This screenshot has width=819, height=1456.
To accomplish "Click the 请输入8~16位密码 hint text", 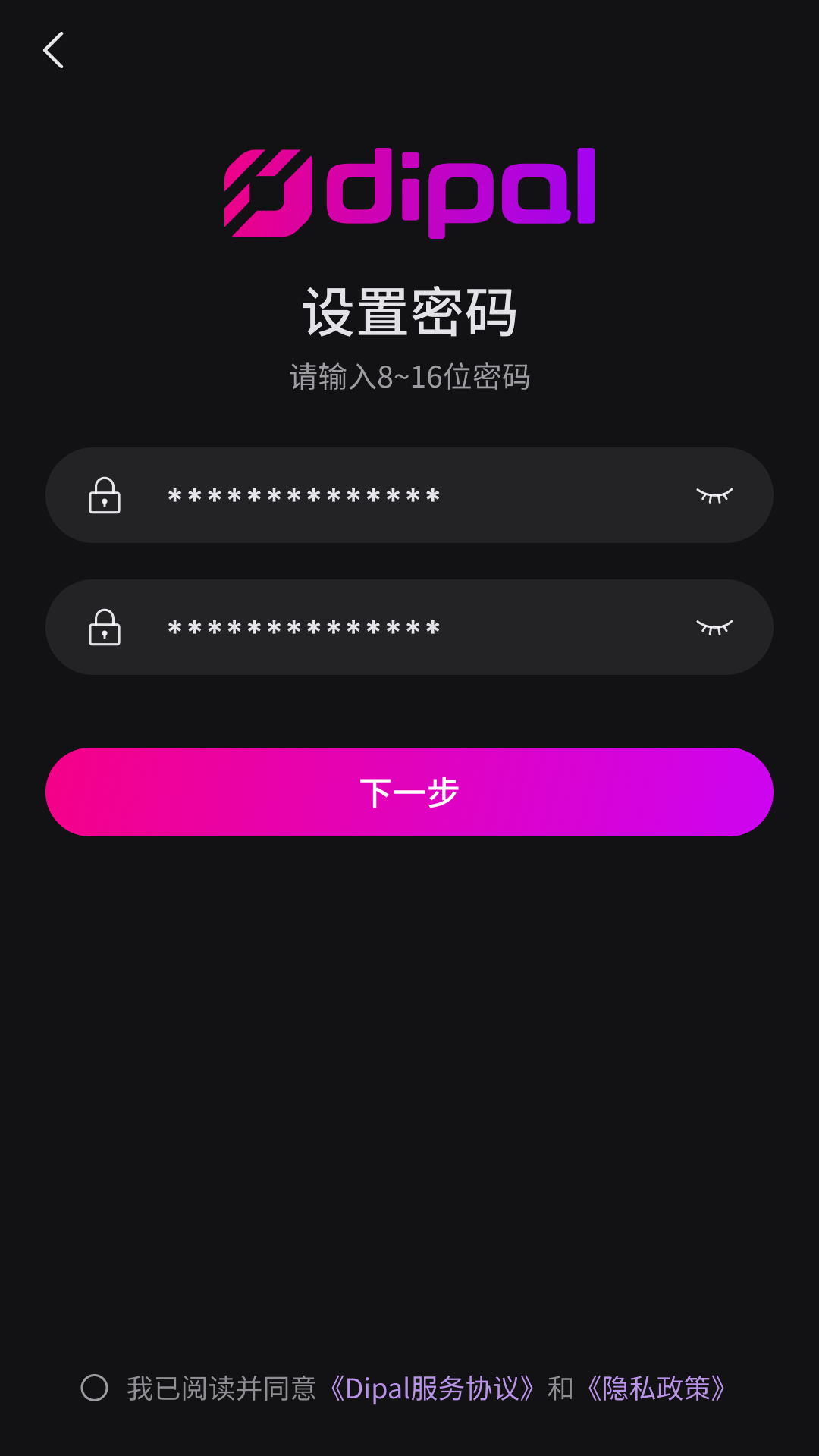I will (409, 377).
